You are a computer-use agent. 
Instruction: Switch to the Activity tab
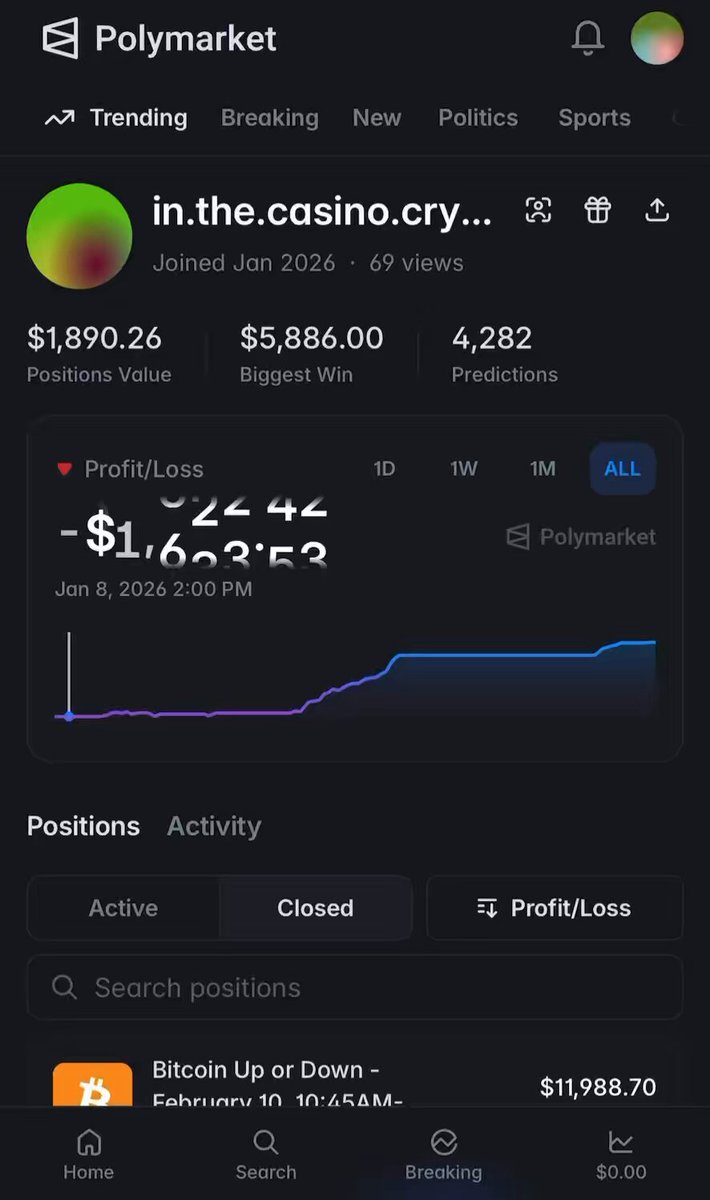pos(214,826)
